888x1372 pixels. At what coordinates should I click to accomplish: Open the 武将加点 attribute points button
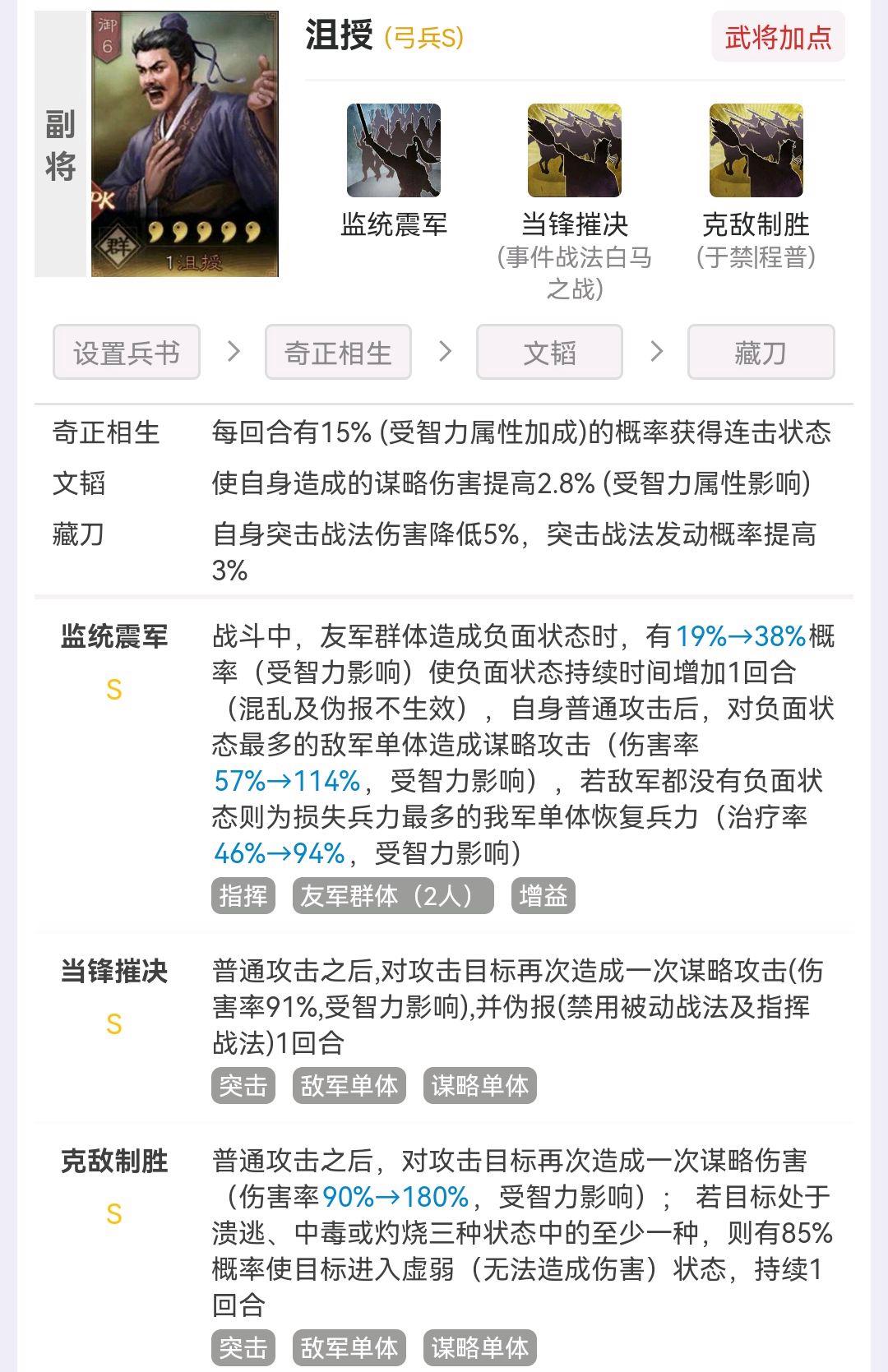(x=778, y=38)
